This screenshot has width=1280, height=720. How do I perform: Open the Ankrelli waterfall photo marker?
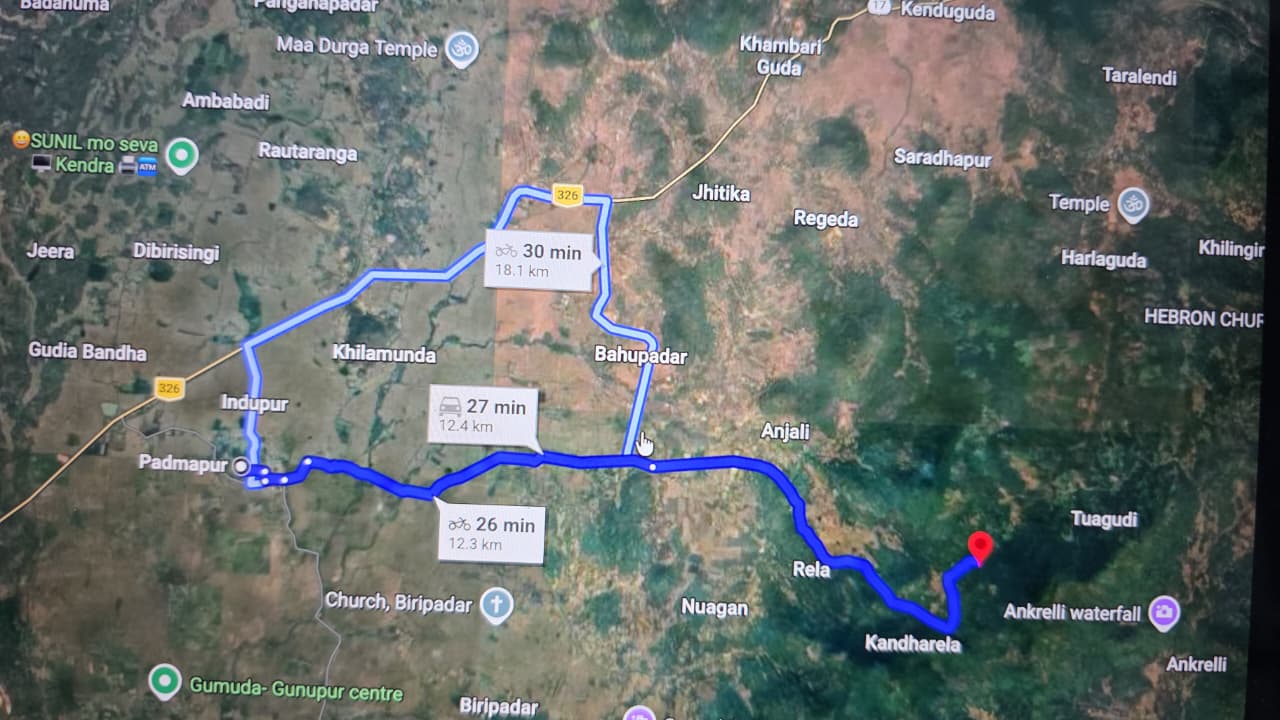click(x=1163, y=612)
